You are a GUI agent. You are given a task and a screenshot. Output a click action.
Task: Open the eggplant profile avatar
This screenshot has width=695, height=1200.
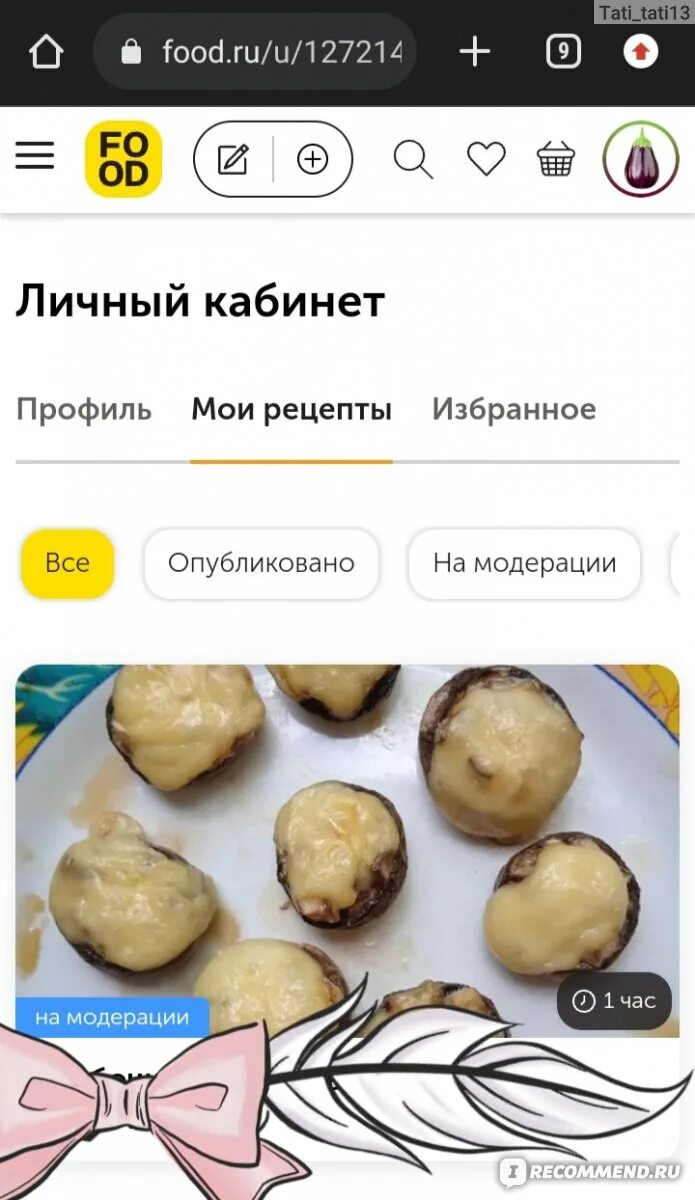[x=640, y=159]
